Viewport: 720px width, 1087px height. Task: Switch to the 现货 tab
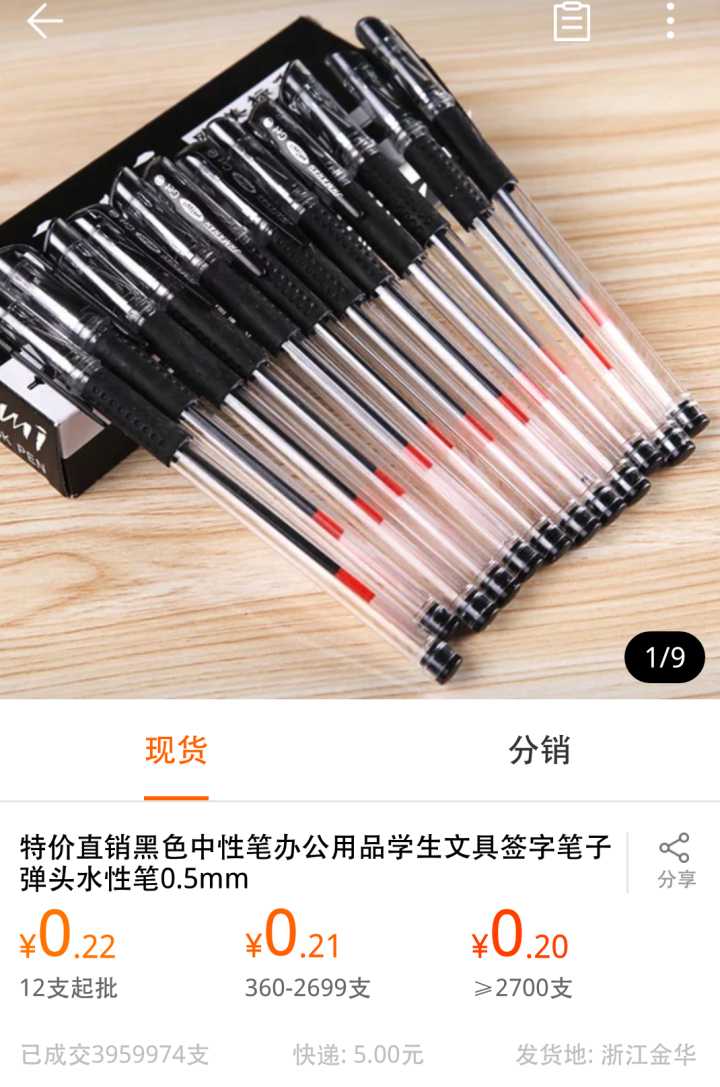tap(176, 750)
